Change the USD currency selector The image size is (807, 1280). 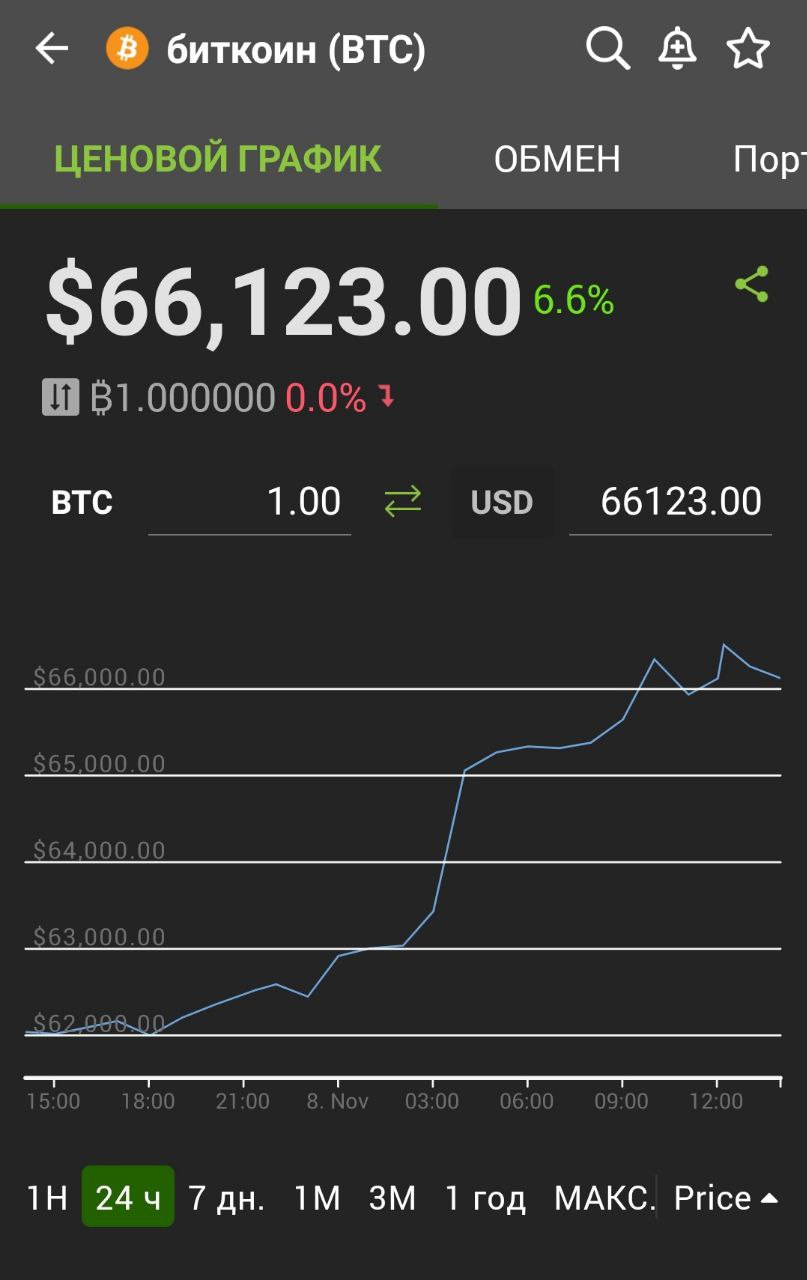click(502, 502)
